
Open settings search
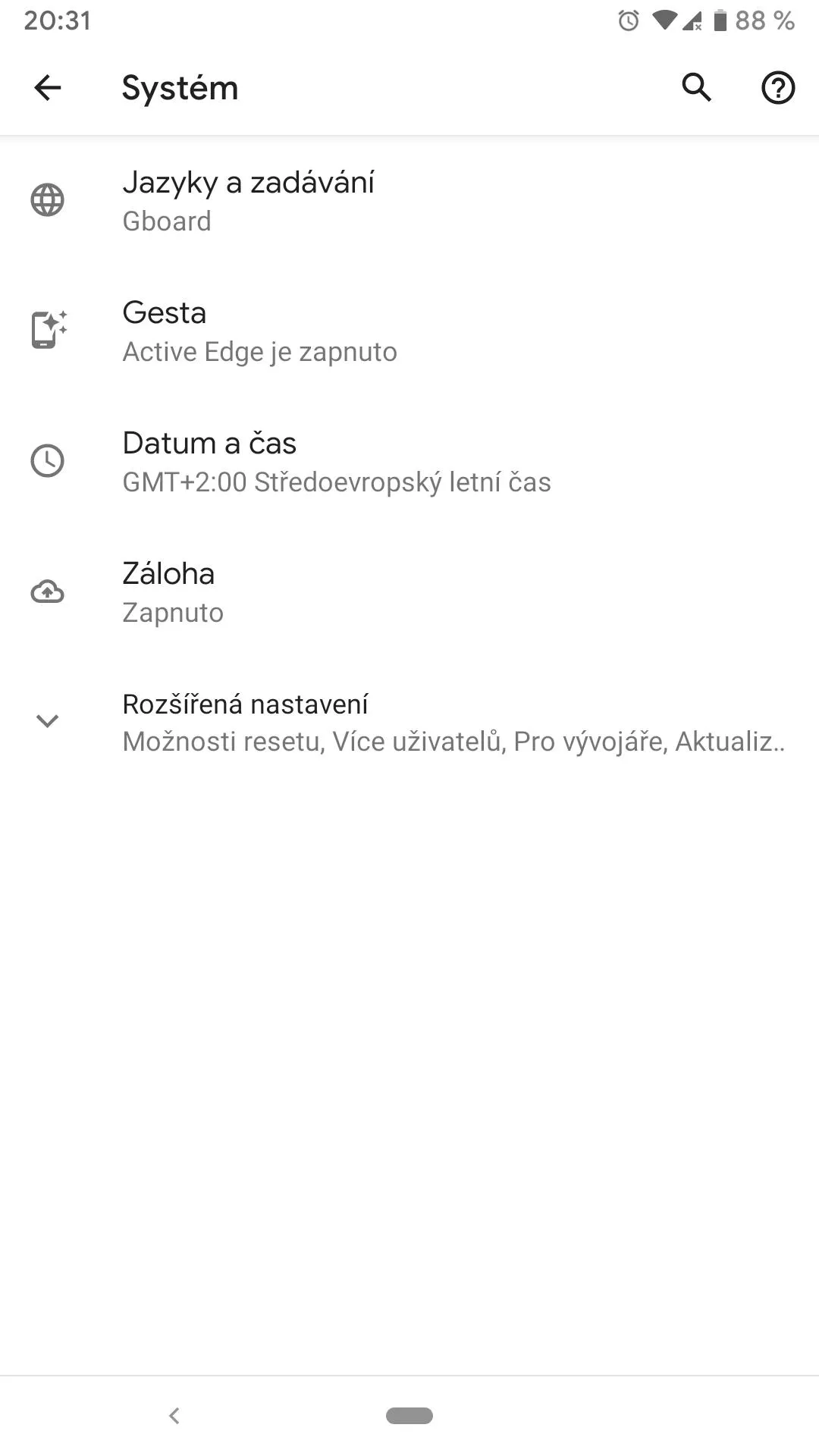(x=697, y=88)
